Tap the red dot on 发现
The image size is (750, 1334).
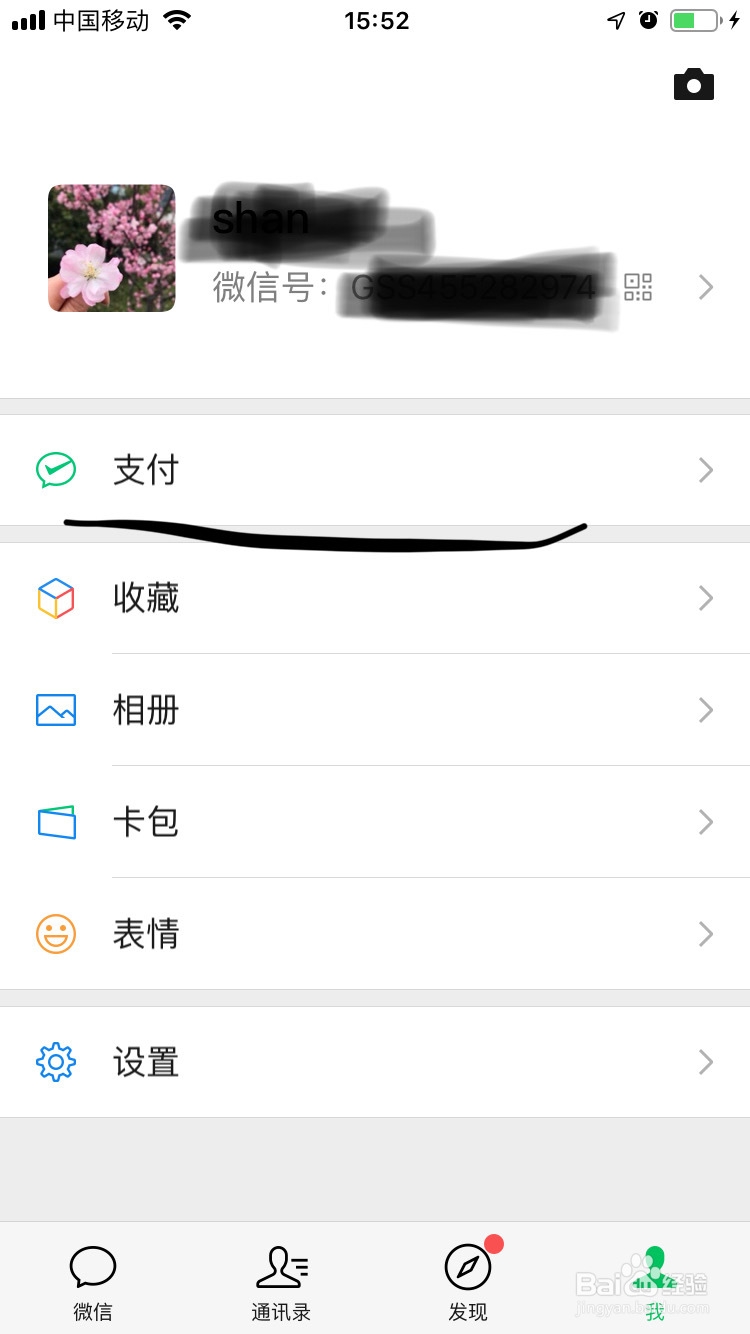pos(496,1245)
